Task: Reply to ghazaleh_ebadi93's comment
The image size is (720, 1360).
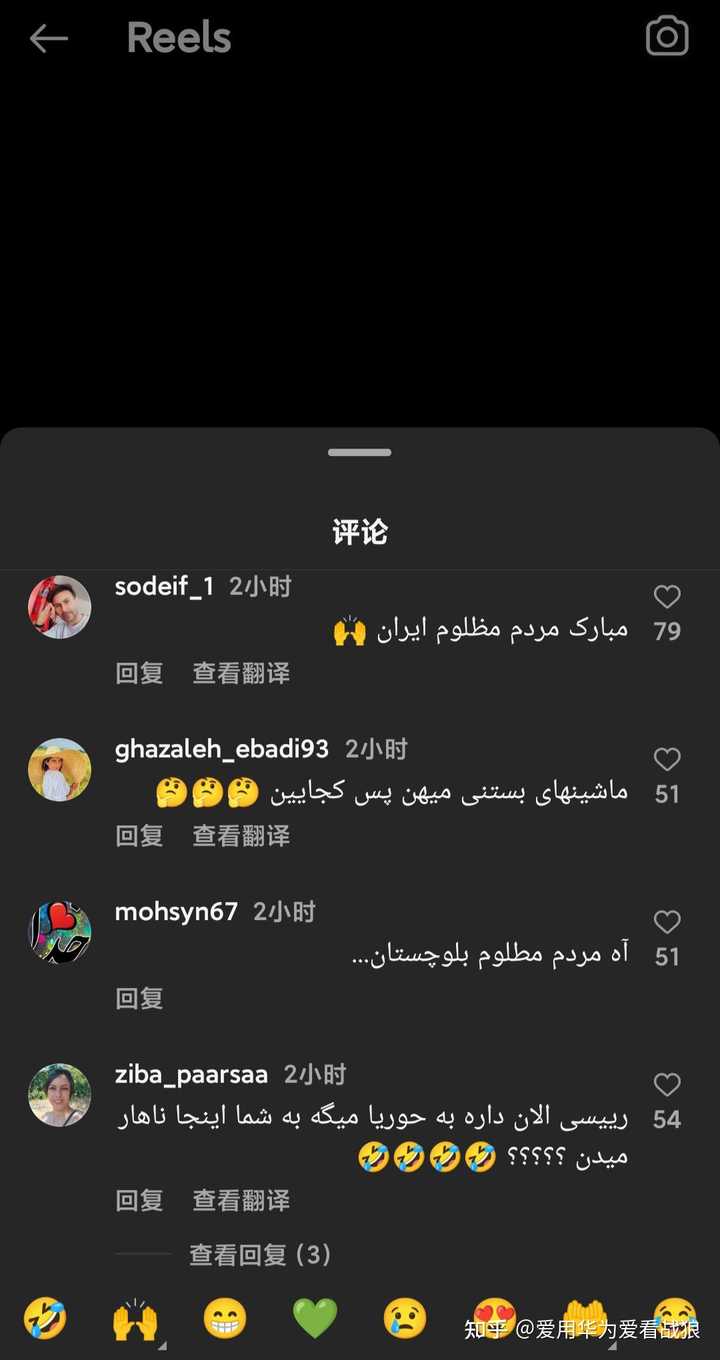Action: pyautogui.click(x=139, y=835)
